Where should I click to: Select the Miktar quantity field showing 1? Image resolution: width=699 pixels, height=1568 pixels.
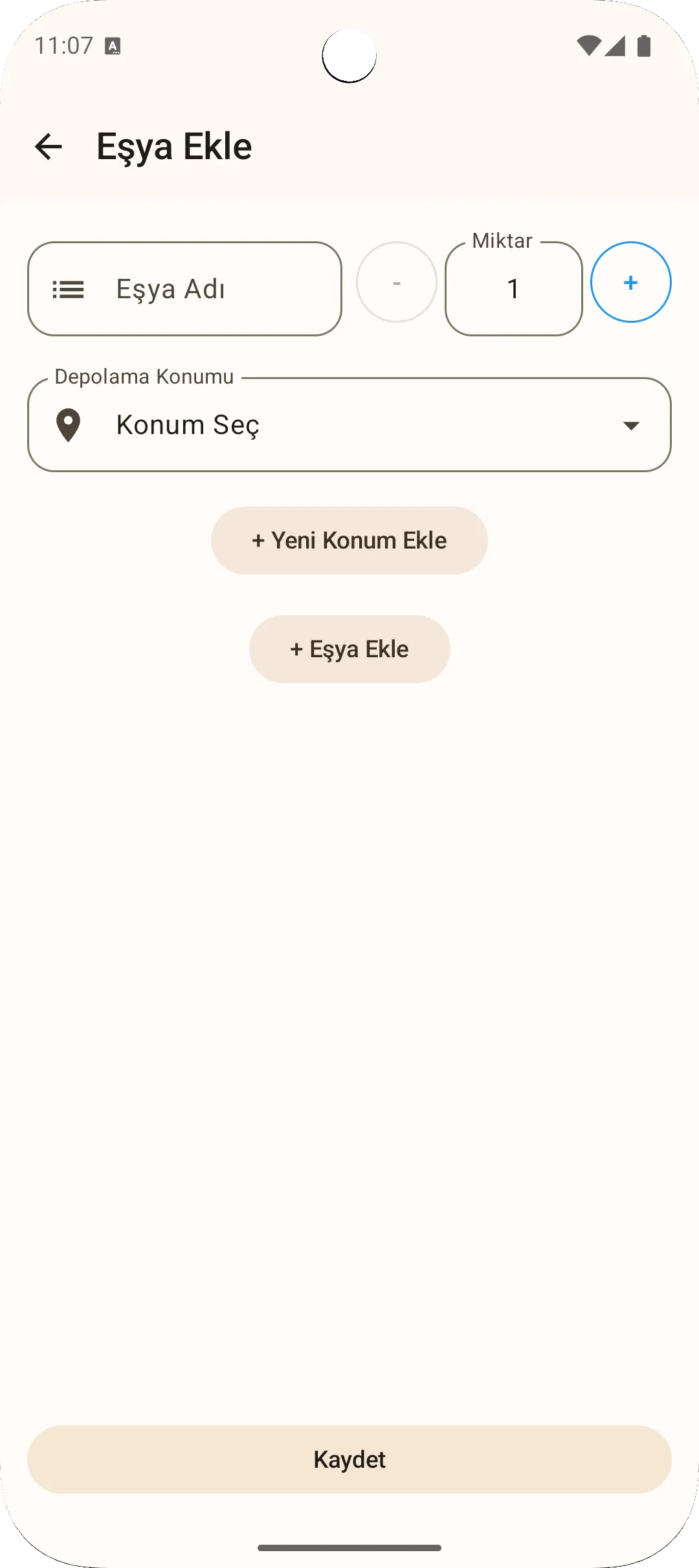tap(513, 289)
